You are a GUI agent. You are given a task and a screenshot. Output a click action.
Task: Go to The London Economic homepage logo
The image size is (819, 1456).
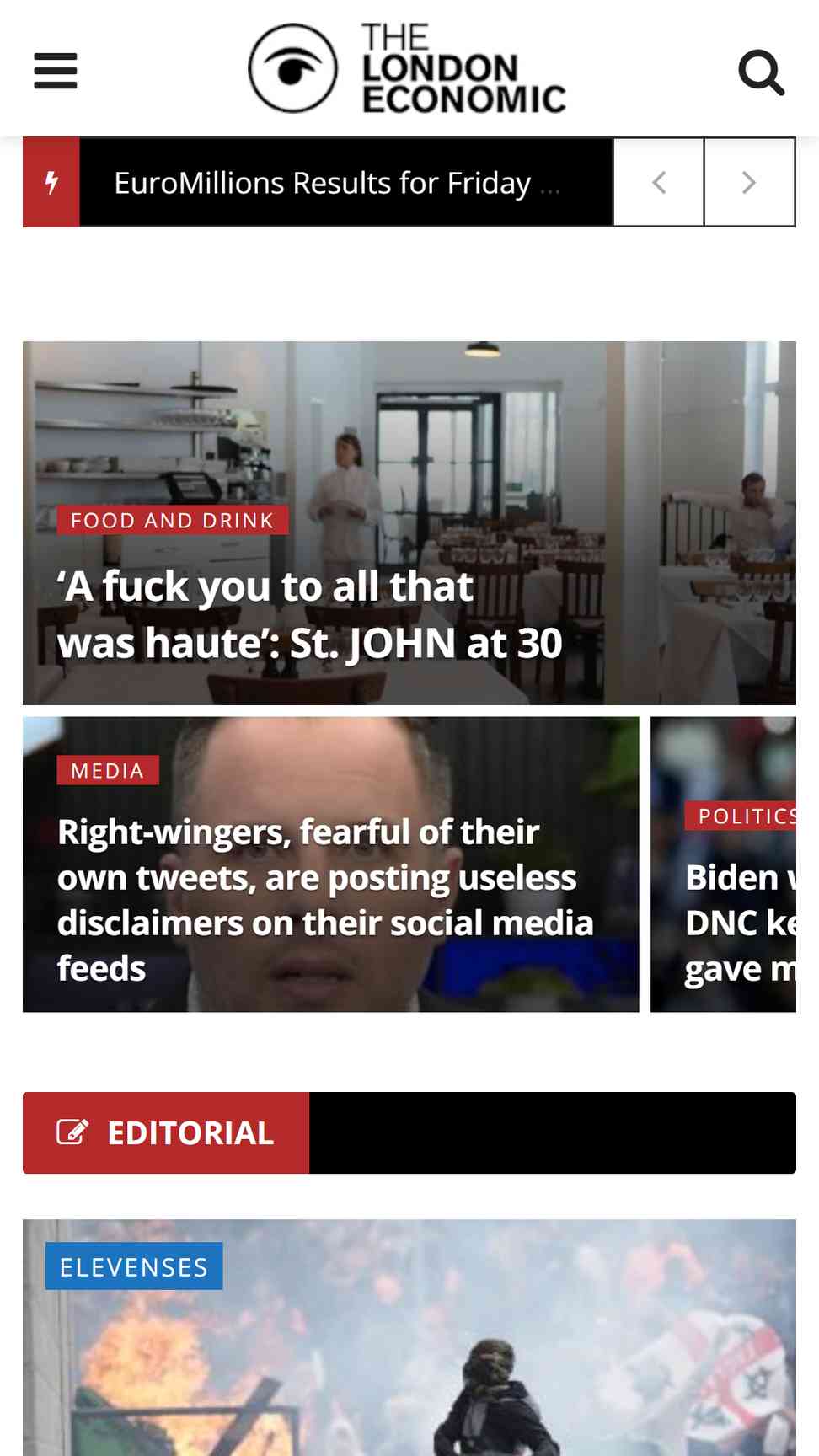pyautogui.click(x=407, y=68)
